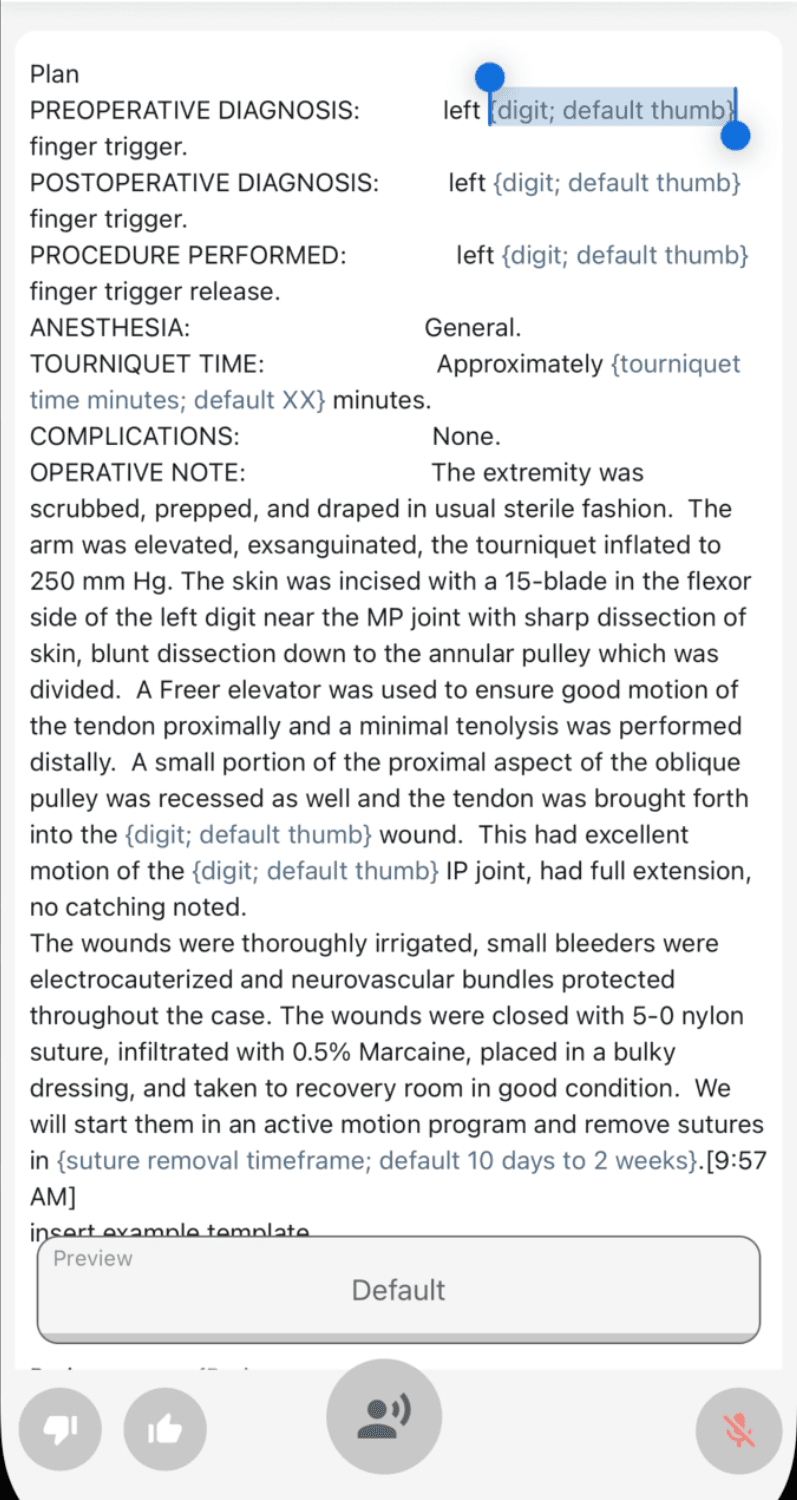Screen dimensions: 797x1500
Task: Start voice dictation with the speaker button
Action: coord(384,1416)
